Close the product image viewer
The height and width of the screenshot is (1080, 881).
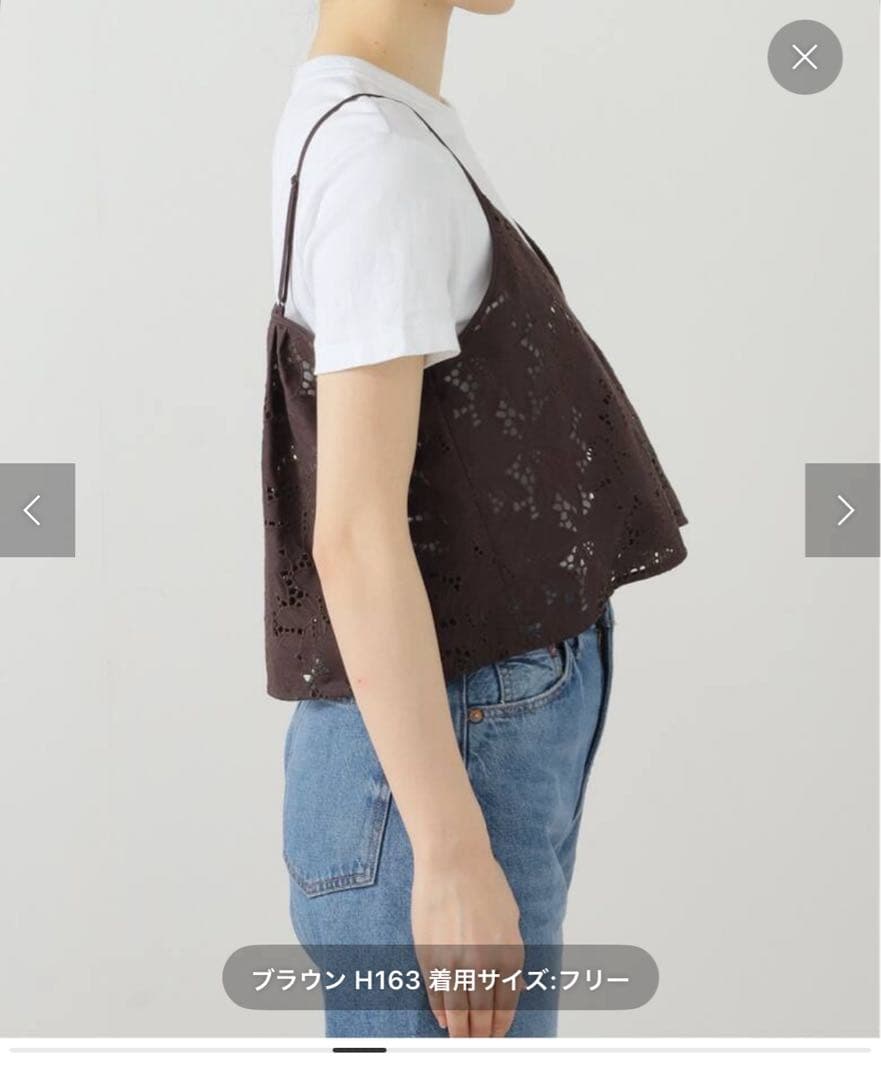point(804,57)
